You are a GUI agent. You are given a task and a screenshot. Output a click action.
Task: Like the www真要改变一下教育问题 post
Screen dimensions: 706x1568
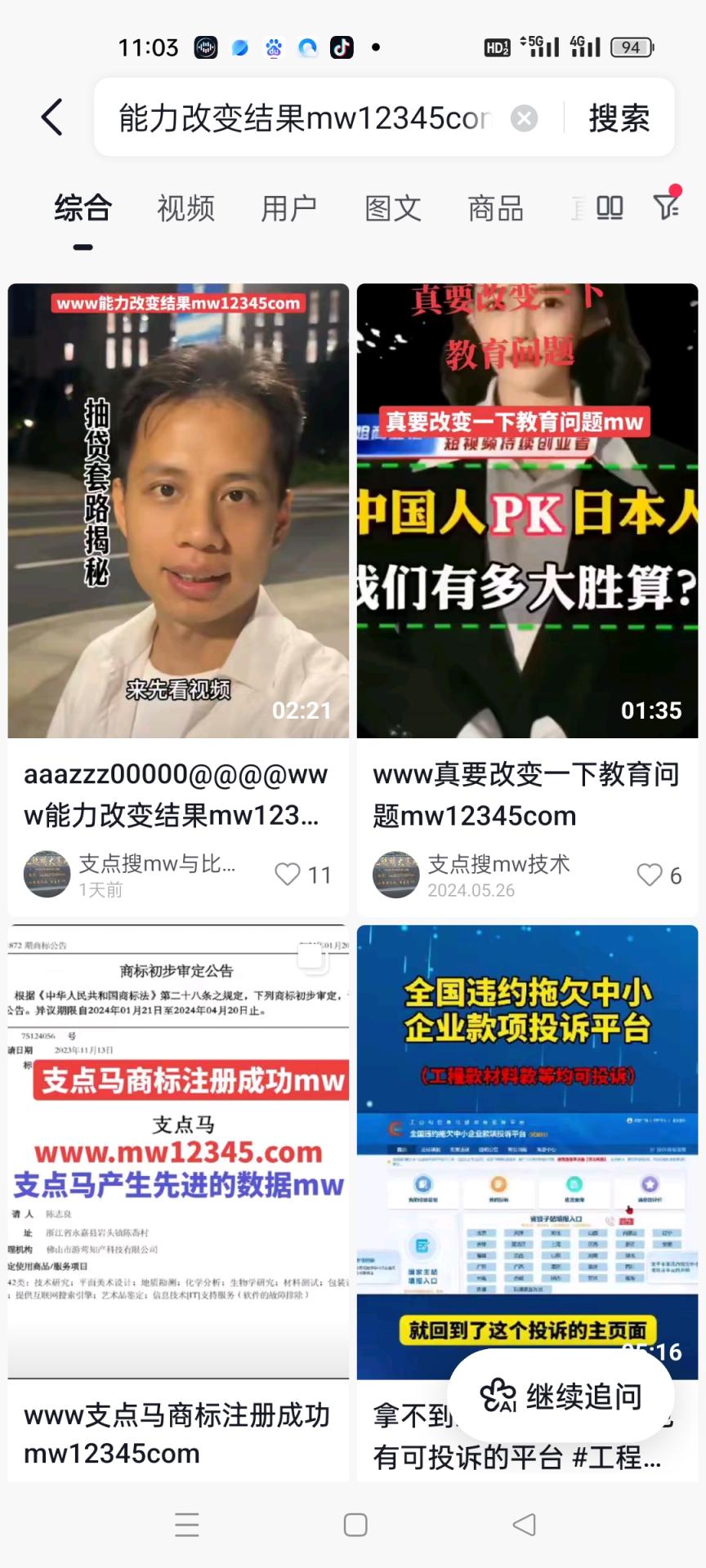coord(650,875)
